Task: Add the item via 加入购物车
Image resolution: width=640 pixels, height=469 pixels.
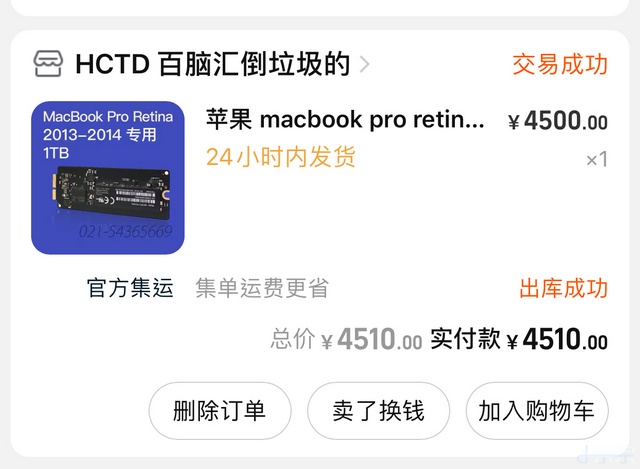Action: pos(536,411)
